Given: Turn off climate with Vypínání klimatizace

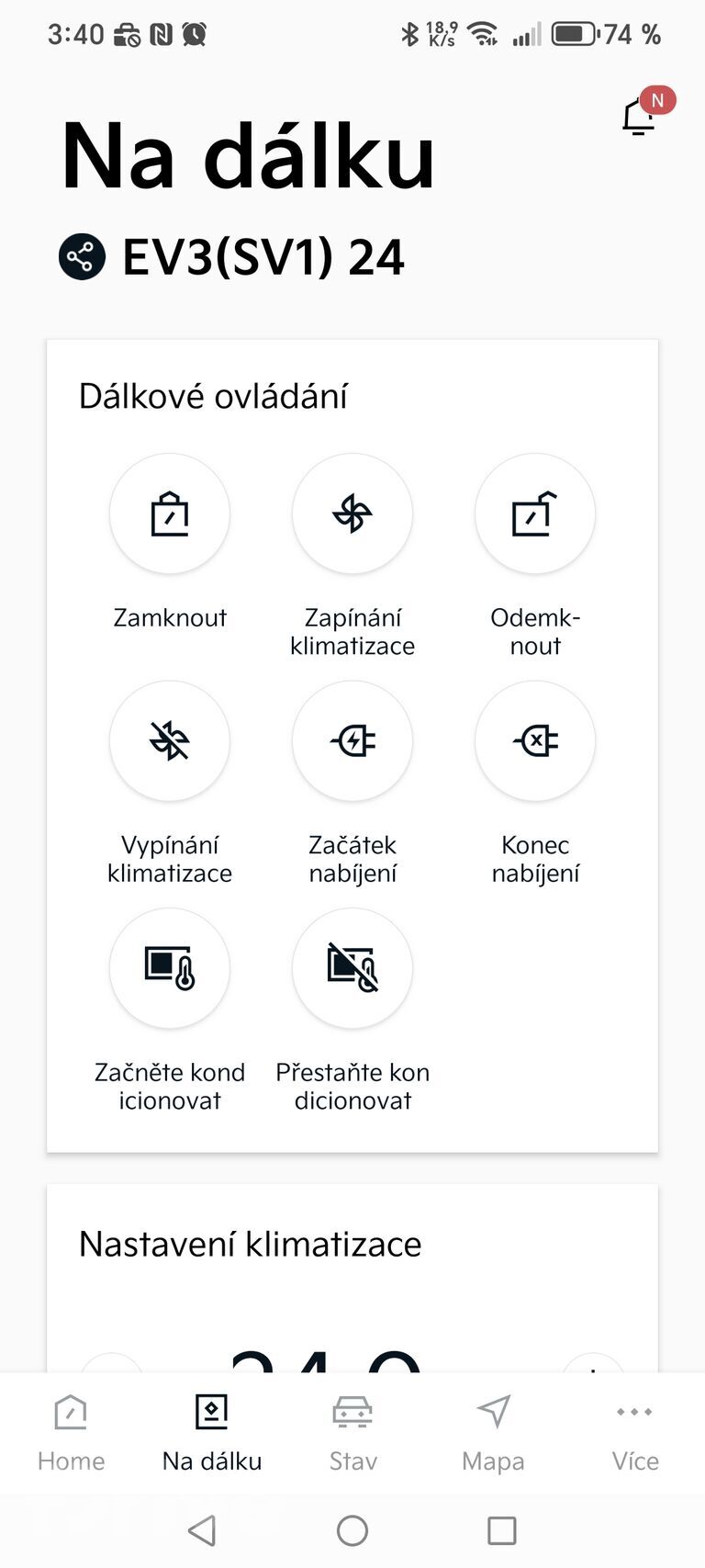Looking at the screenshot, I should point(170,740).
